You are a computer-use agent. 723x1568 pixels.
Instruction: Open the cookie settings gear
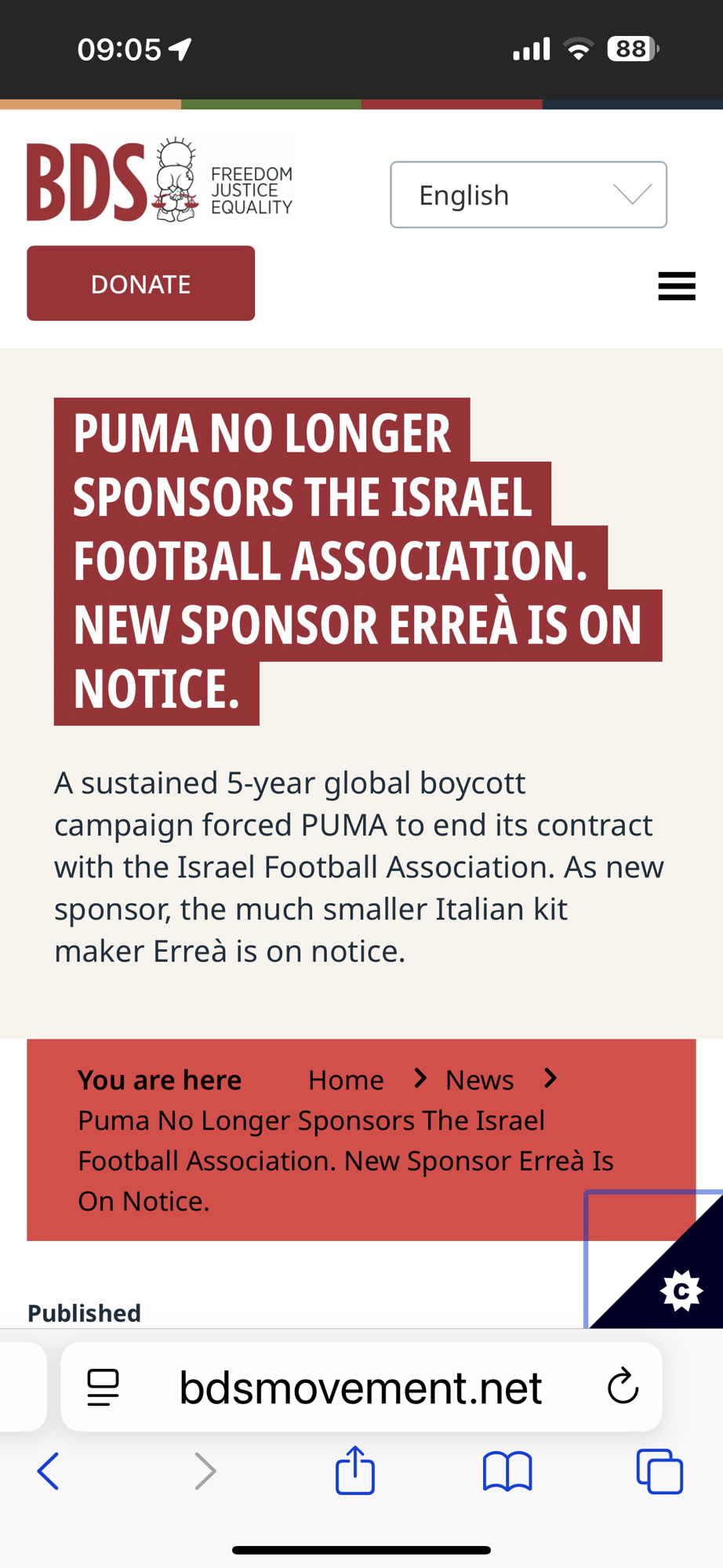[680, 1290]
